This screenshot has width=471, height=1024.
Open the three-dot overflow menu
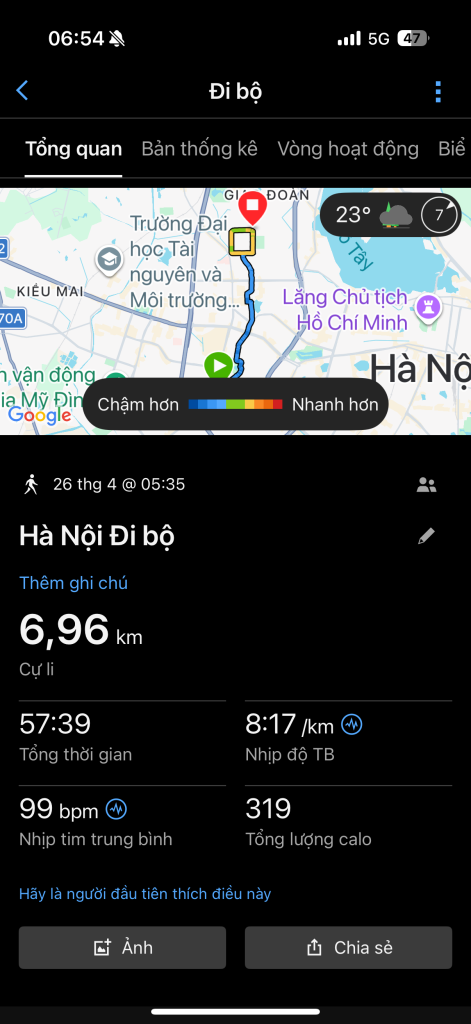438,91
